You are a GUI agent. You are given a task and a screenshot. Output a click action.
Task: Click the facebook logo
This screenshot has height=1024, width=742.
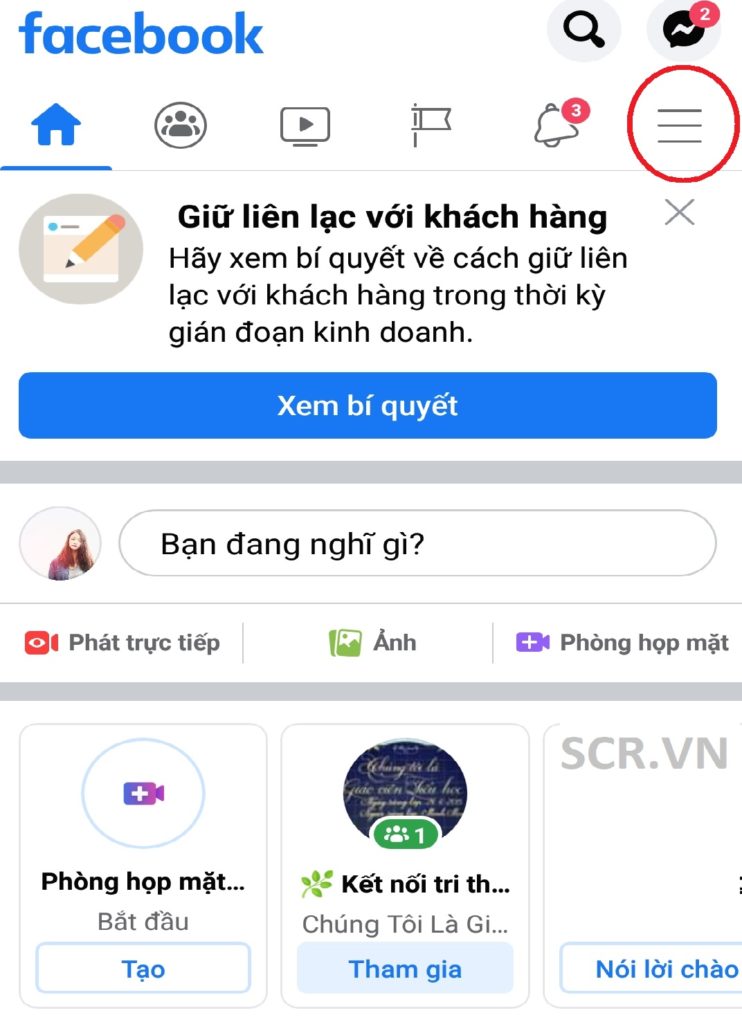[x=140, y=31]
